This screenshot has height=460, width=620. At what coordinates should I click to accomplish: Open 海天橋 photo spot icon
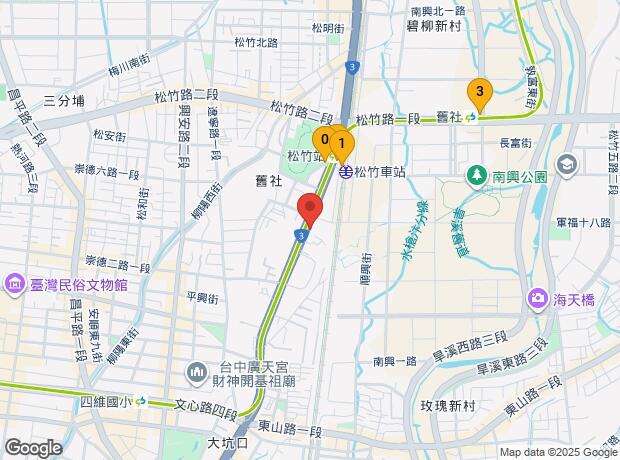coord(539,297)
